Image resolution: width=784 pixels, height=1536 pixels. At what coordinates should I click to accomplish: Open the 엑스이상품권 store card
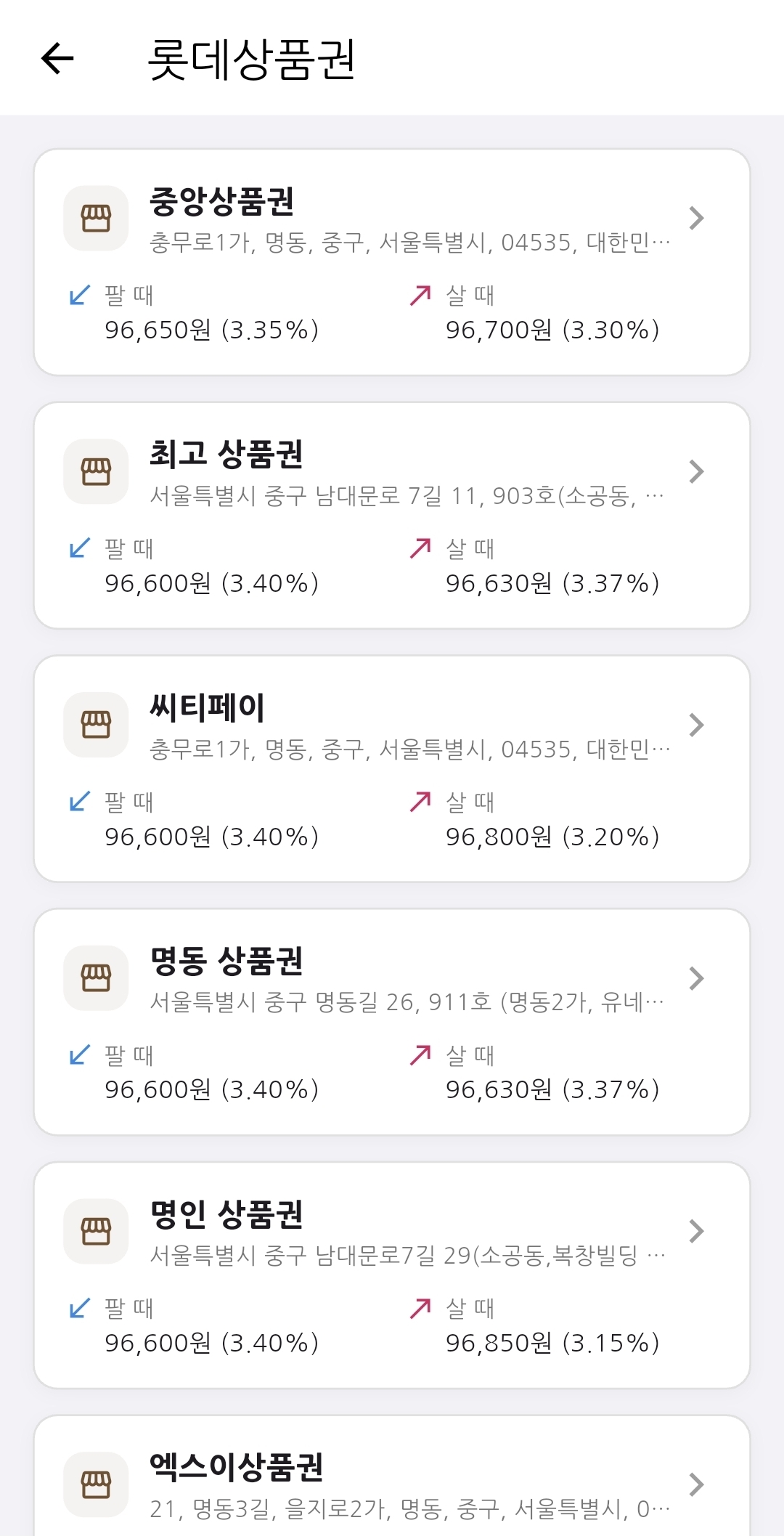coord(392,1482)
